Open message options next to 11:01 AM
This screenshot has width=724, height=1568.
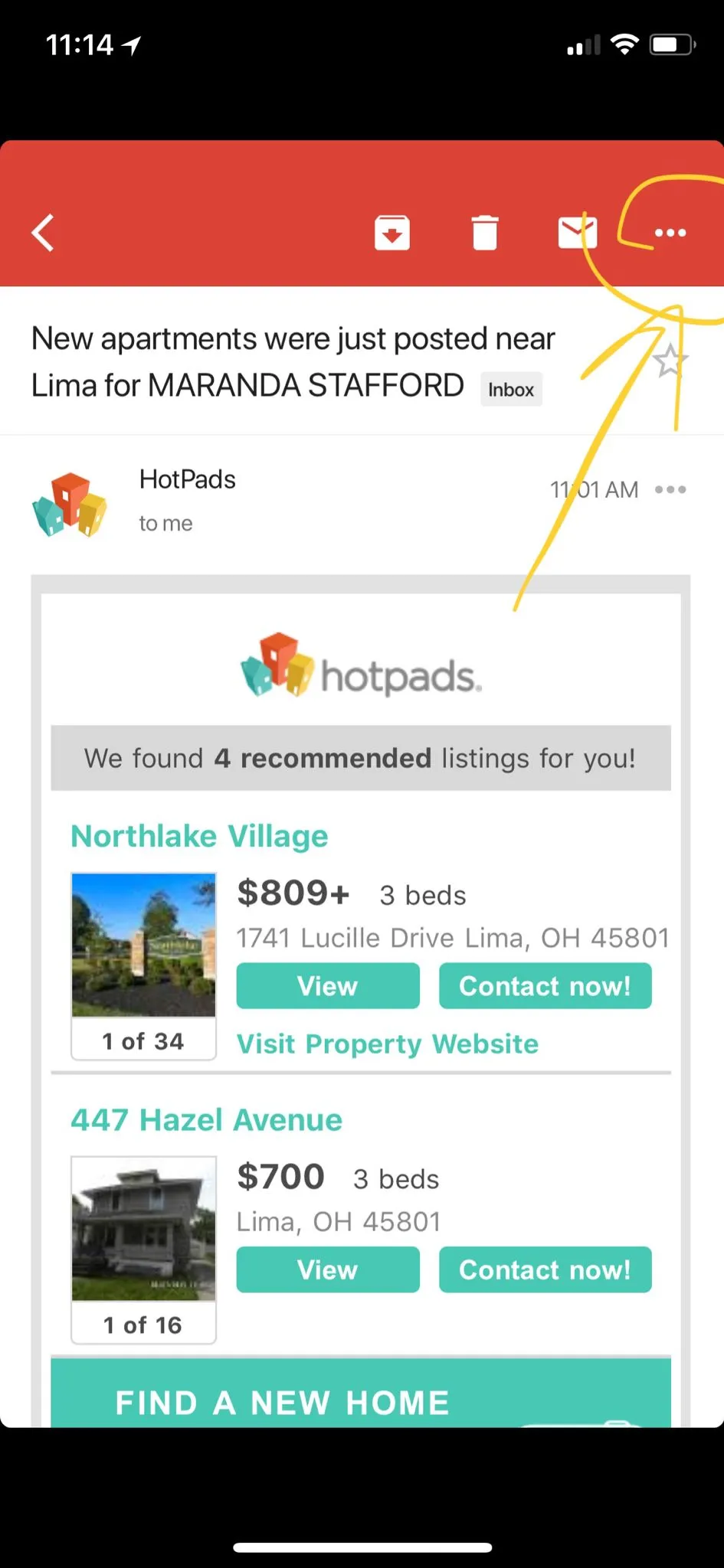[670, 489]
